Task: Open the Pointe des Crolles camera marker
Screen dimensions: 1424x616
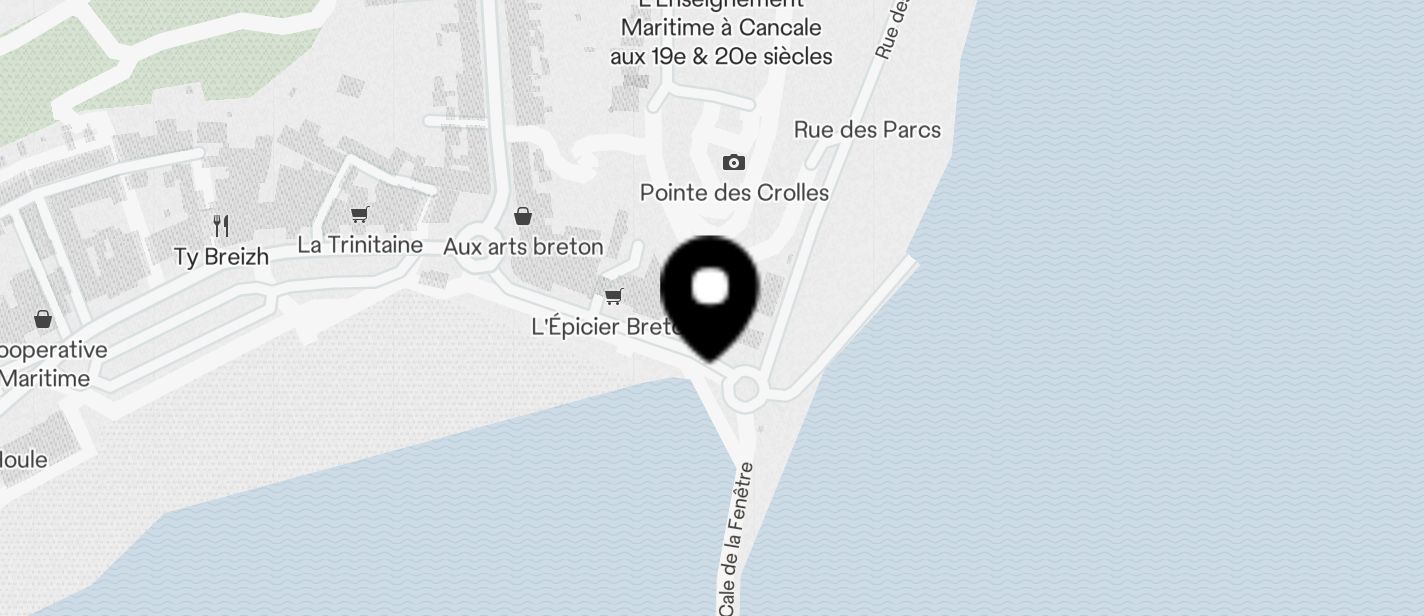Action: (733, 163)
